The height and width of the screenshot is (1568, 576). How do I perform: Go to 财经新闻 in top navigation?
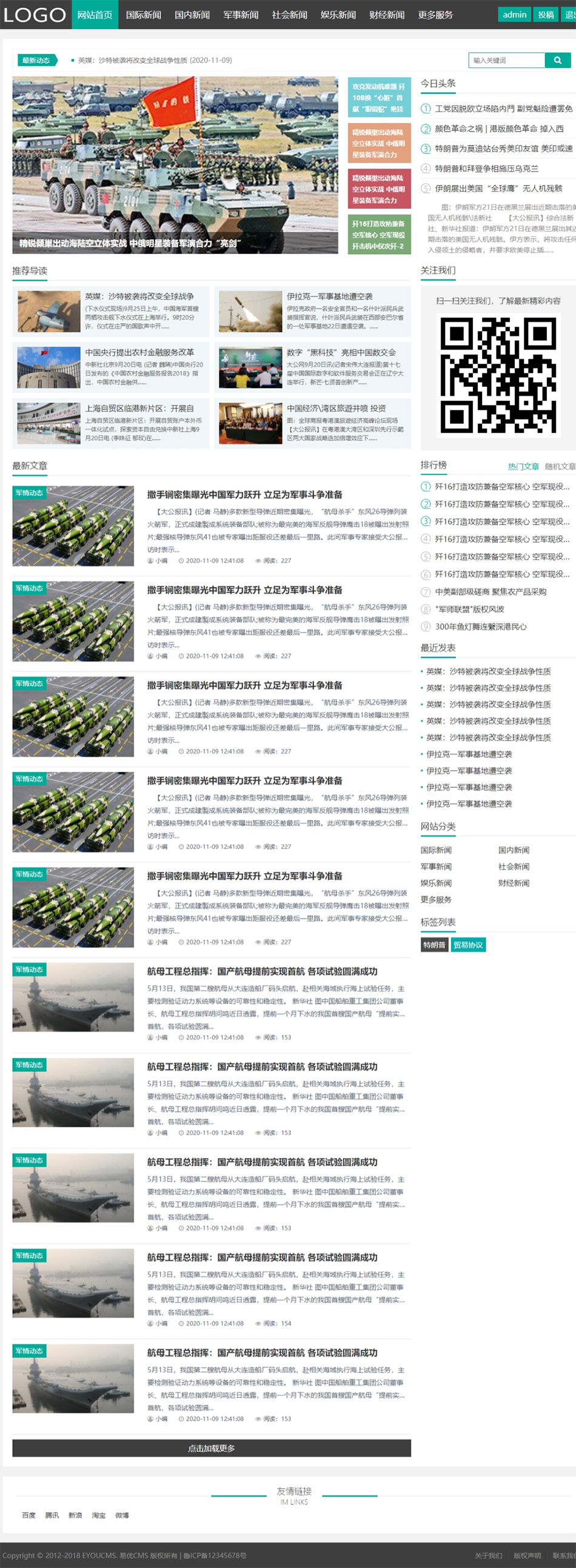387,15
